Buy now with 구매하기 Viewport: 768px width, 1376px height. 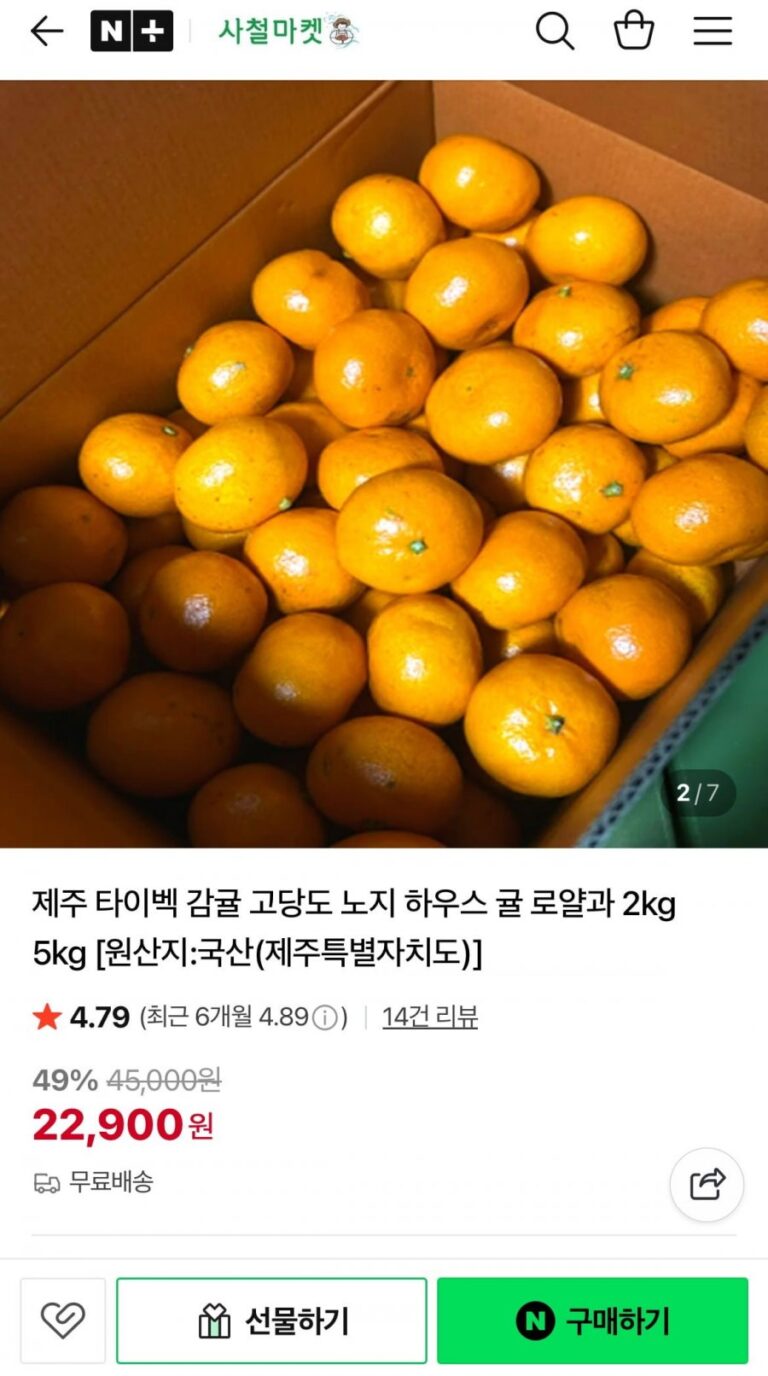[592, 1321]
